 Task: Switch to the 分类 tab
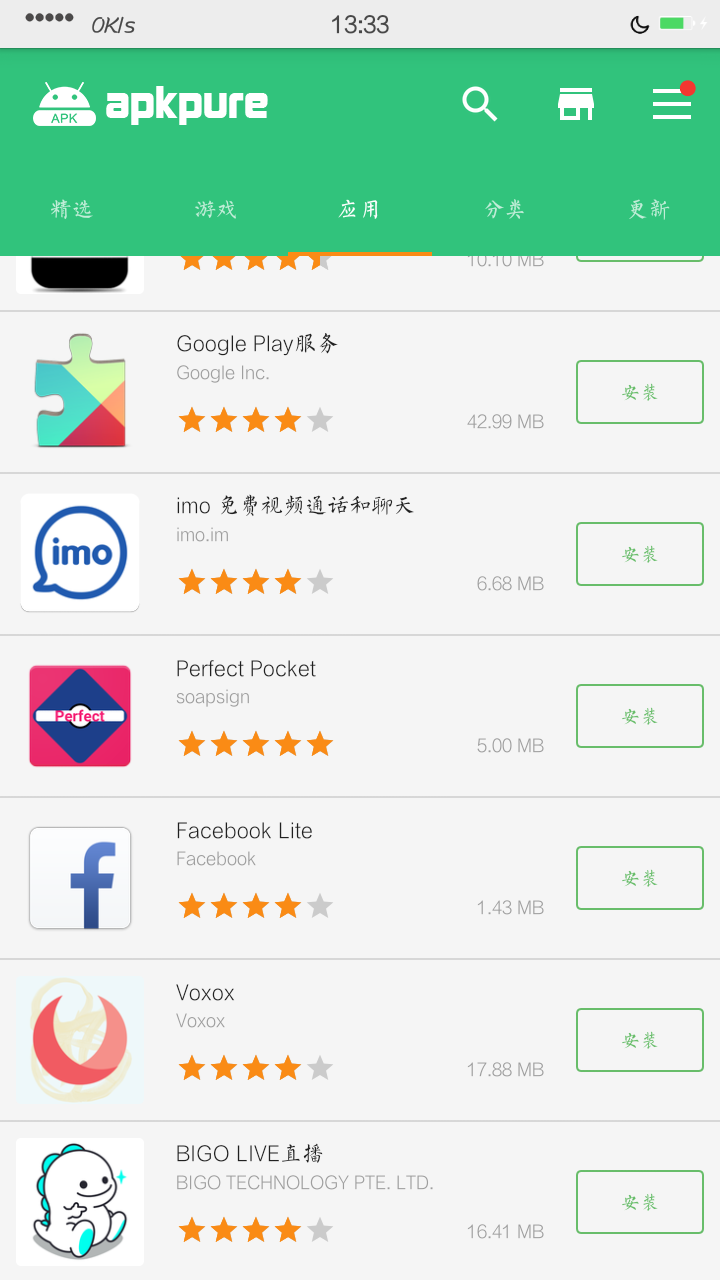pyautogui.click(x=504, y=209)
